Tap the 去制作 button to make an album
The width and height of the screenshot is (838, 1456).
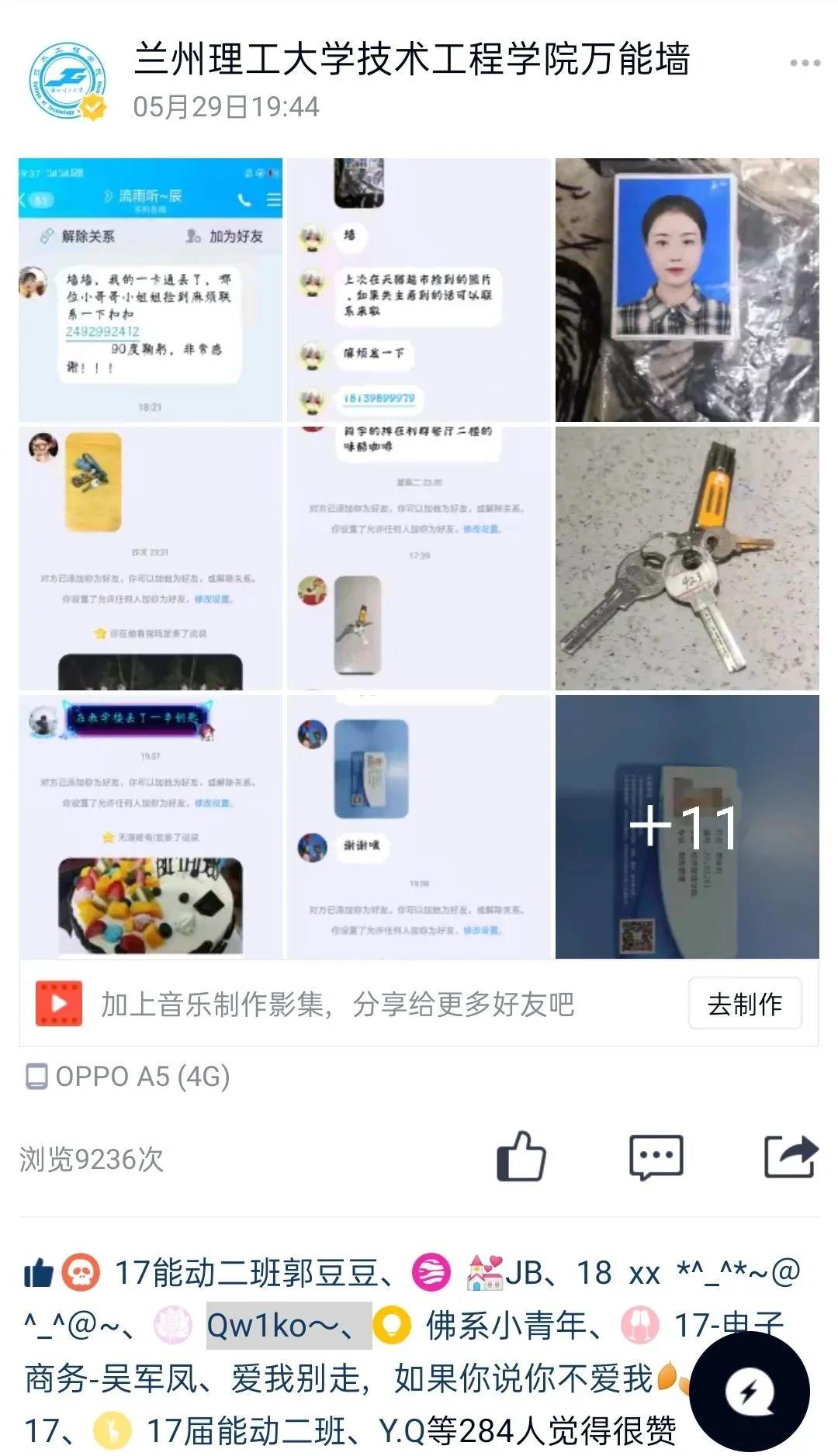point(746,1004)
